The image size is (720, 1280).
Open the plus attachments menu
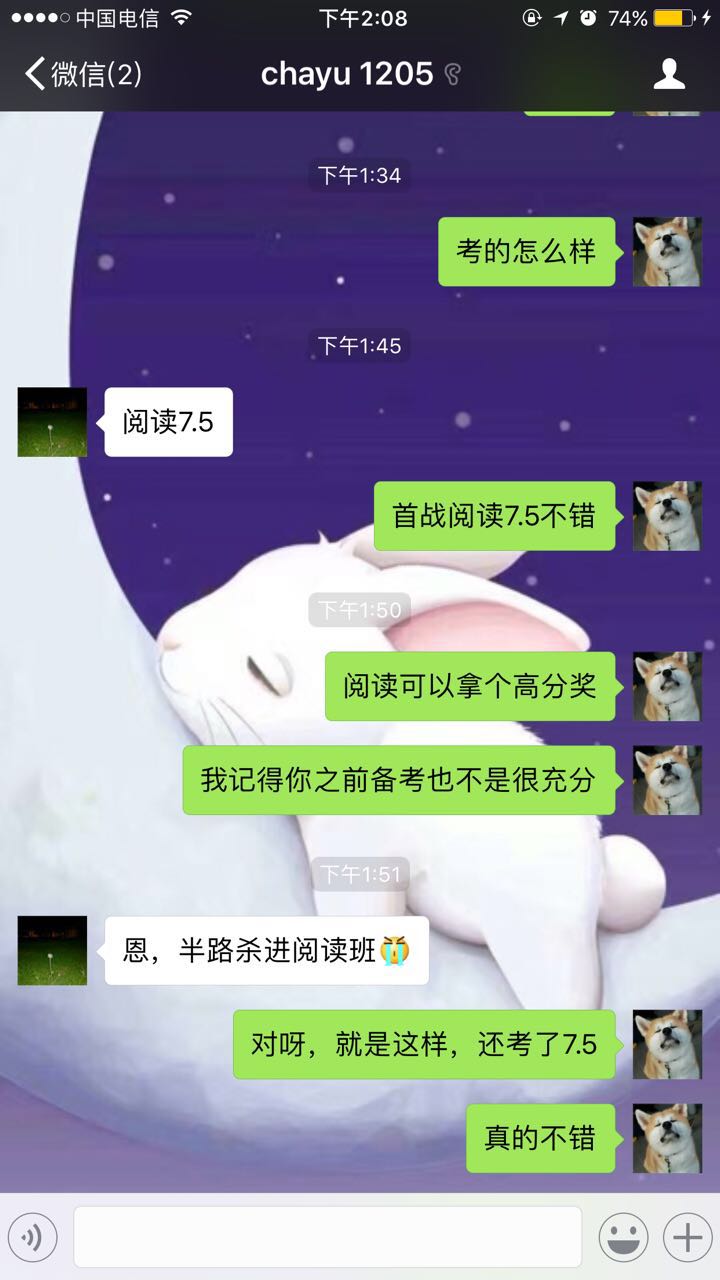coord(687,1238)
